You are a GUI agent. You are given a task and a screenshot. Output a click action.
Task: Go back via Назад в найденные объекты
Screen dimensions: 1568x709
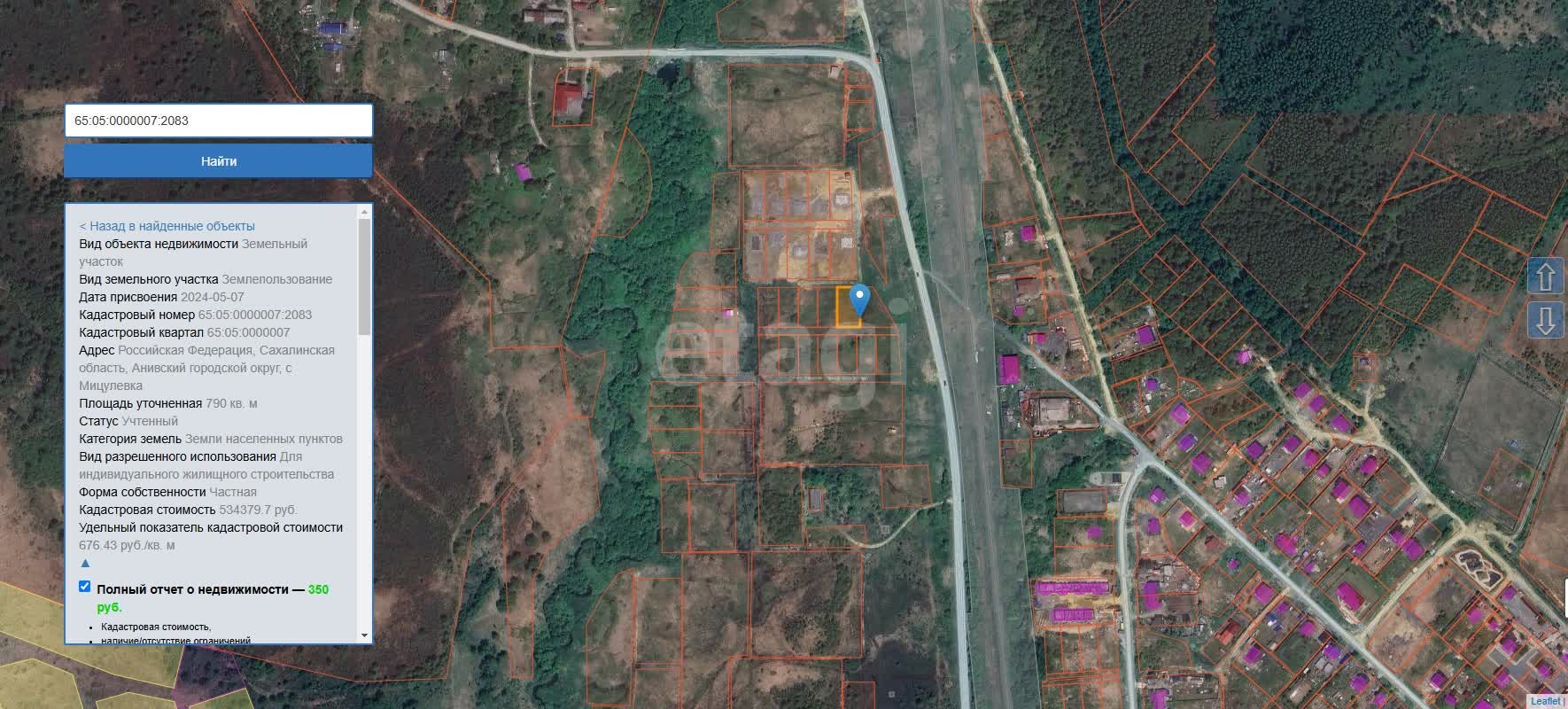click(167, 226)
